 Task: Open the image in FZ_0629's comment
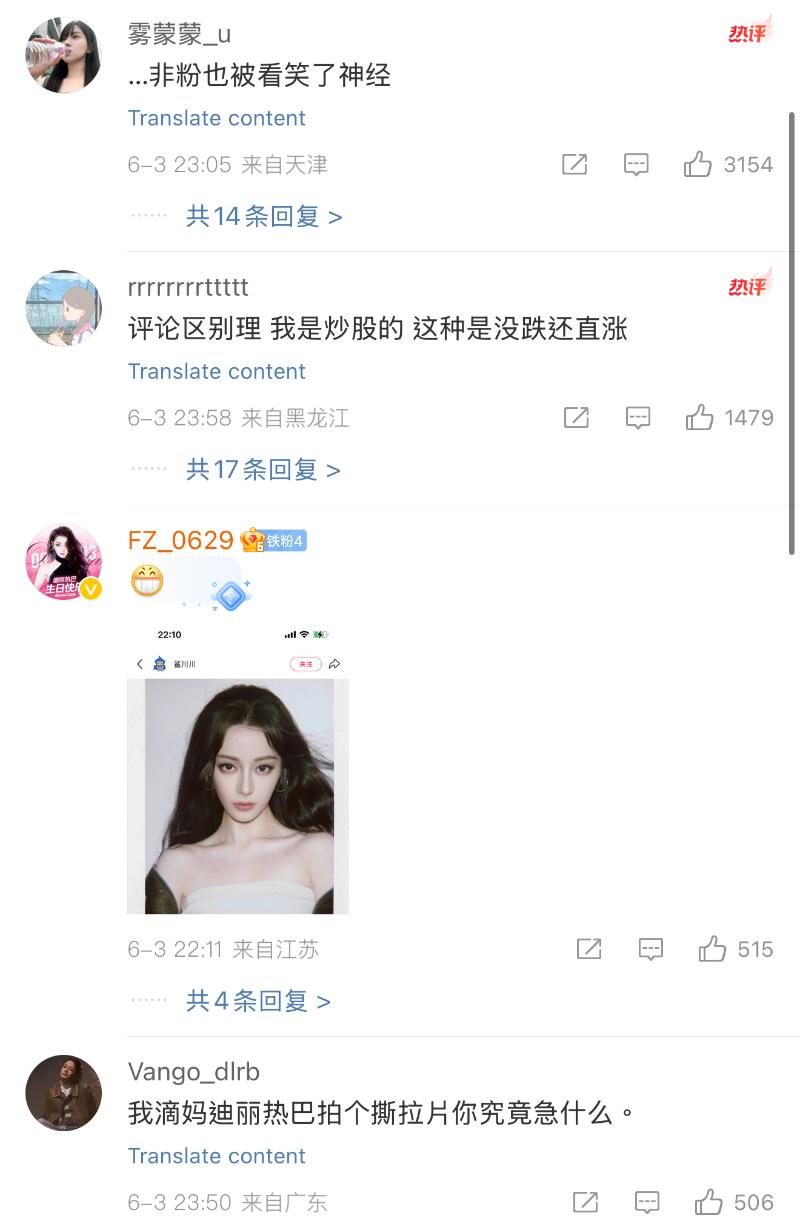238,770
